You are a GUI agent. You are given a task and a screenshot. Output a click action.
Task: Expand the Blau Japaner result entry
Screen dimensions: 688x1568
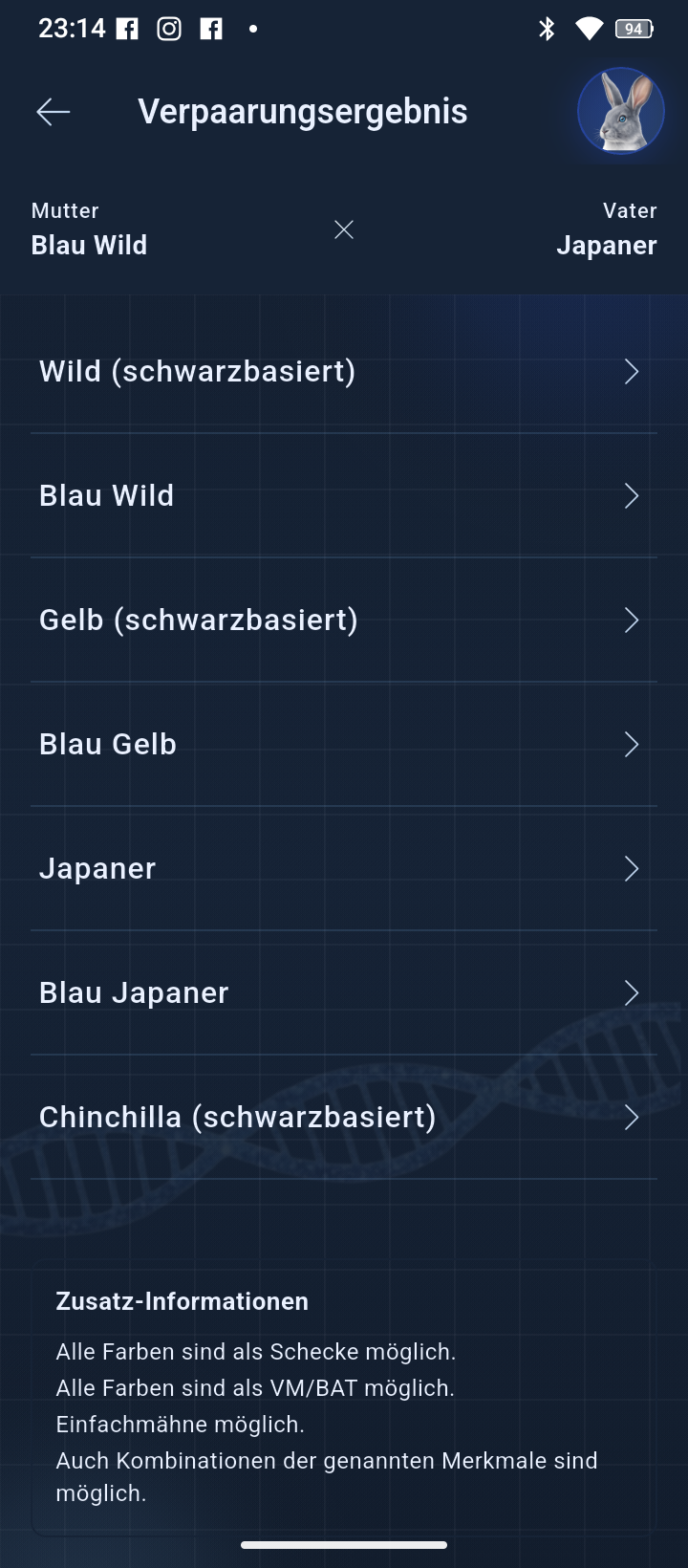pyautogui.click(x=344, y=992)
